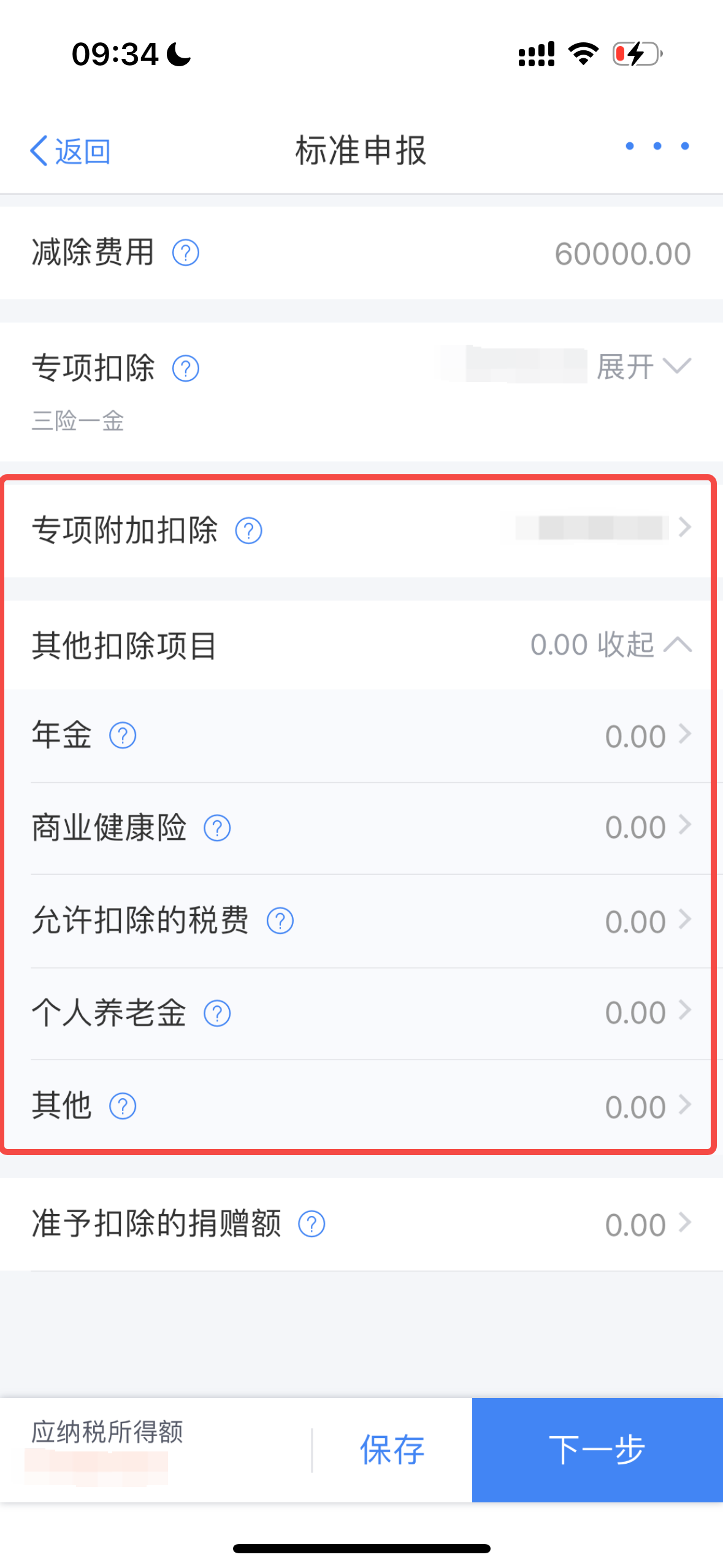Show help for 允许扣除的税费
723x1568 pixels.
point(280,921)
